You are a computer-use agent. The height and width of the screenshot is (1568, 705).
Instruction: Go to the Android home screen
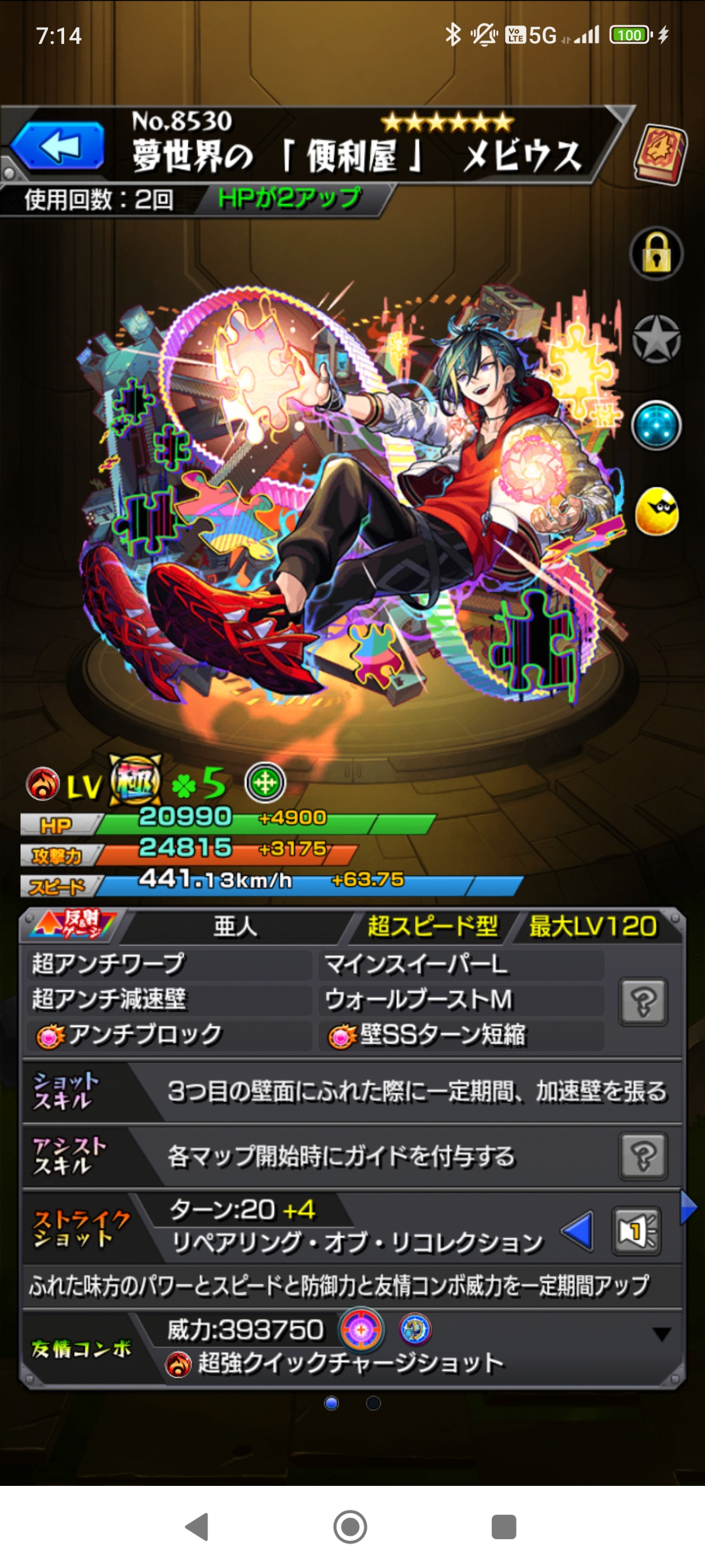coord(350,1526)
